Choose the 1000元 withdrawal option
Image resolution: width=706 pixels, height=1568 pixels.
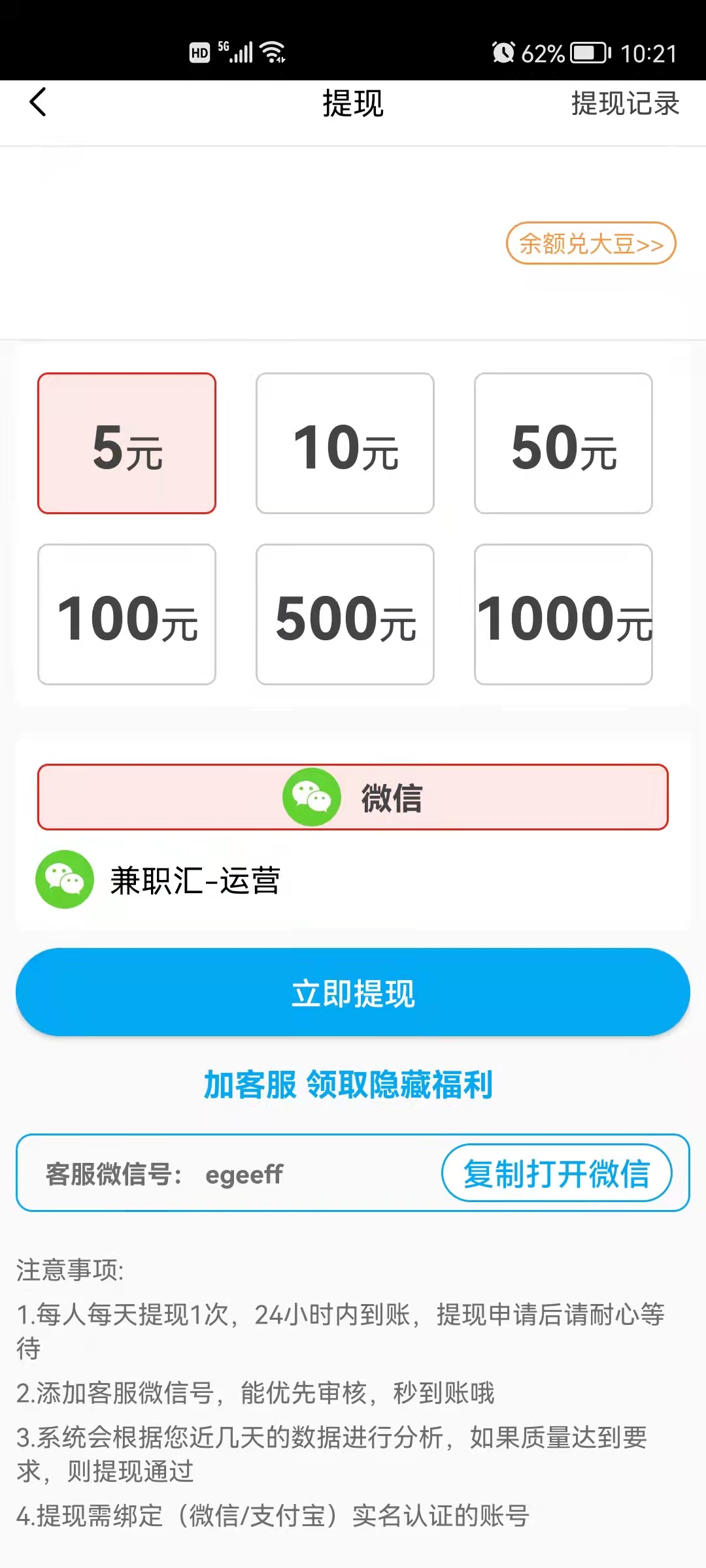click(x=563, y=613)
